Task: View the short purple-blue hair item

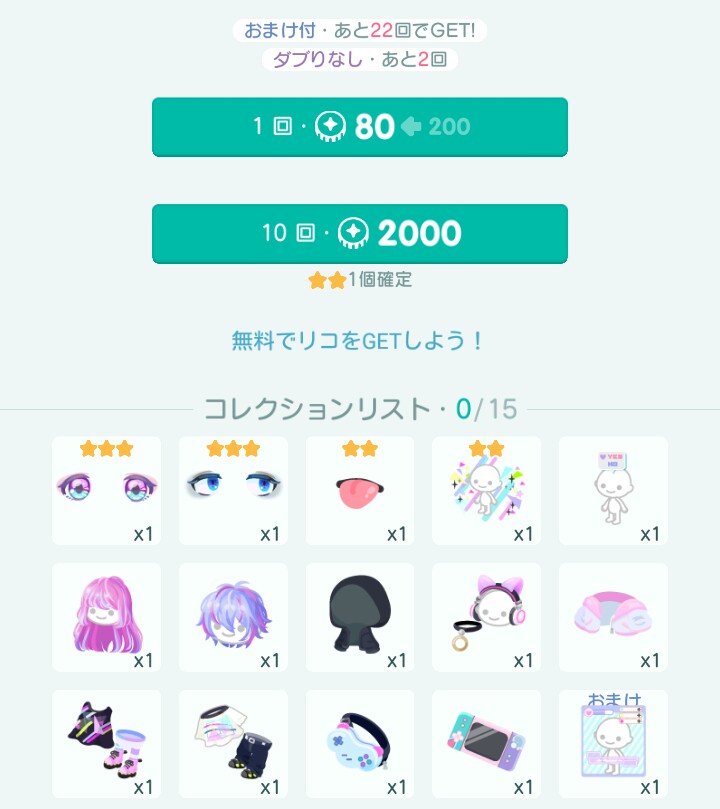Action: pos(233,617)
